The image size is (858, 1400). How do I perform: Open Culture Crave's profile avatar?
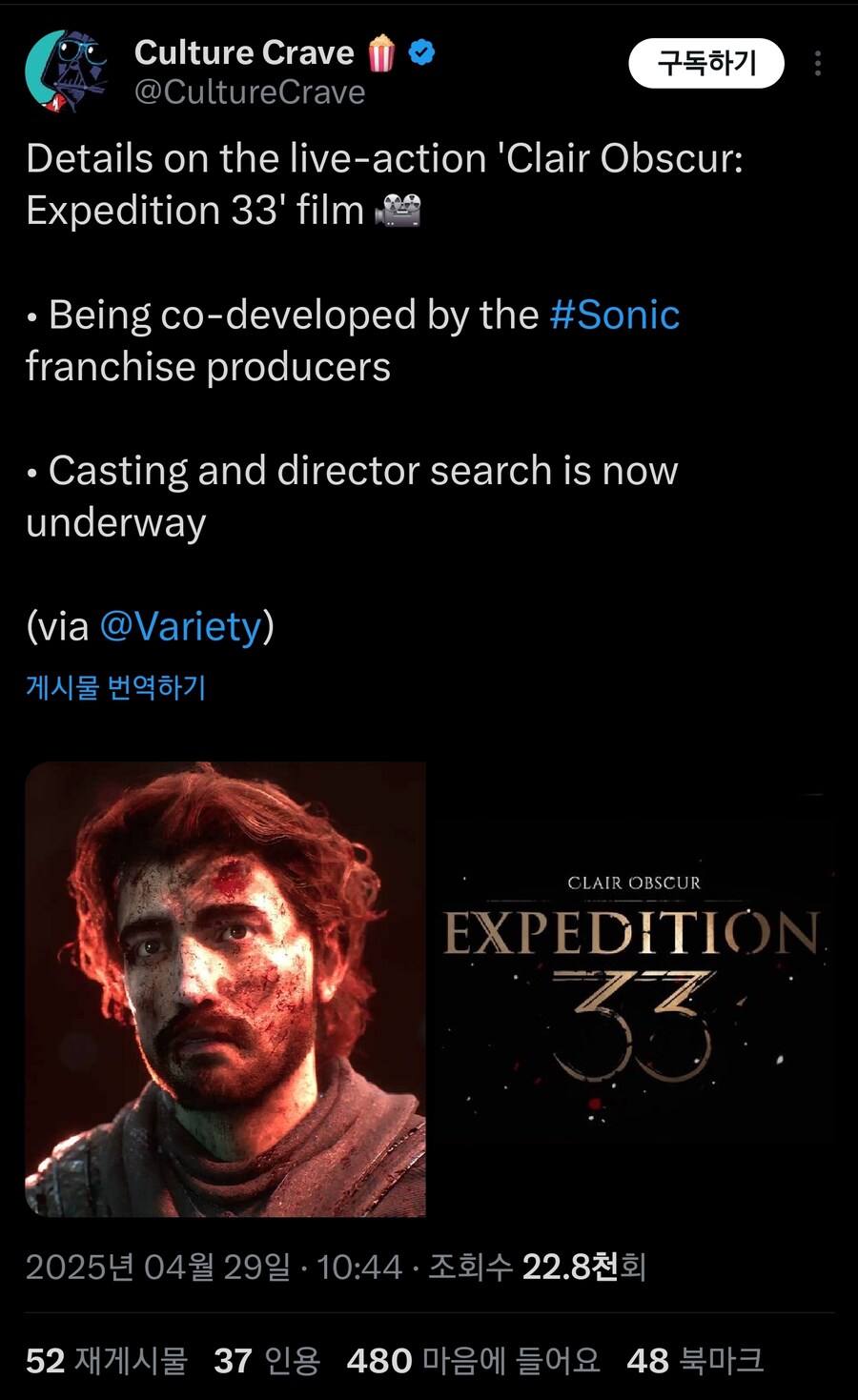tap(67, 71)
